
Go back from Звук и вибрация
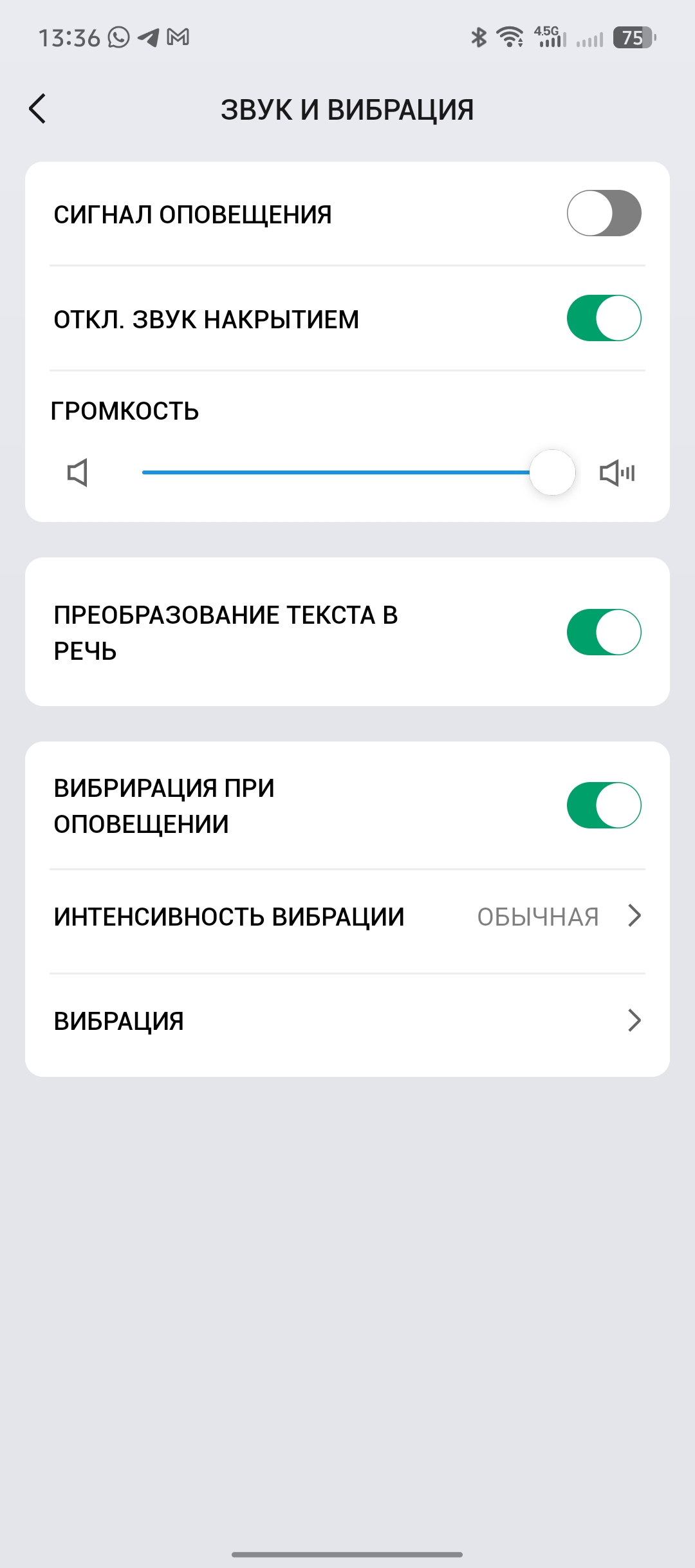[38, 109]
